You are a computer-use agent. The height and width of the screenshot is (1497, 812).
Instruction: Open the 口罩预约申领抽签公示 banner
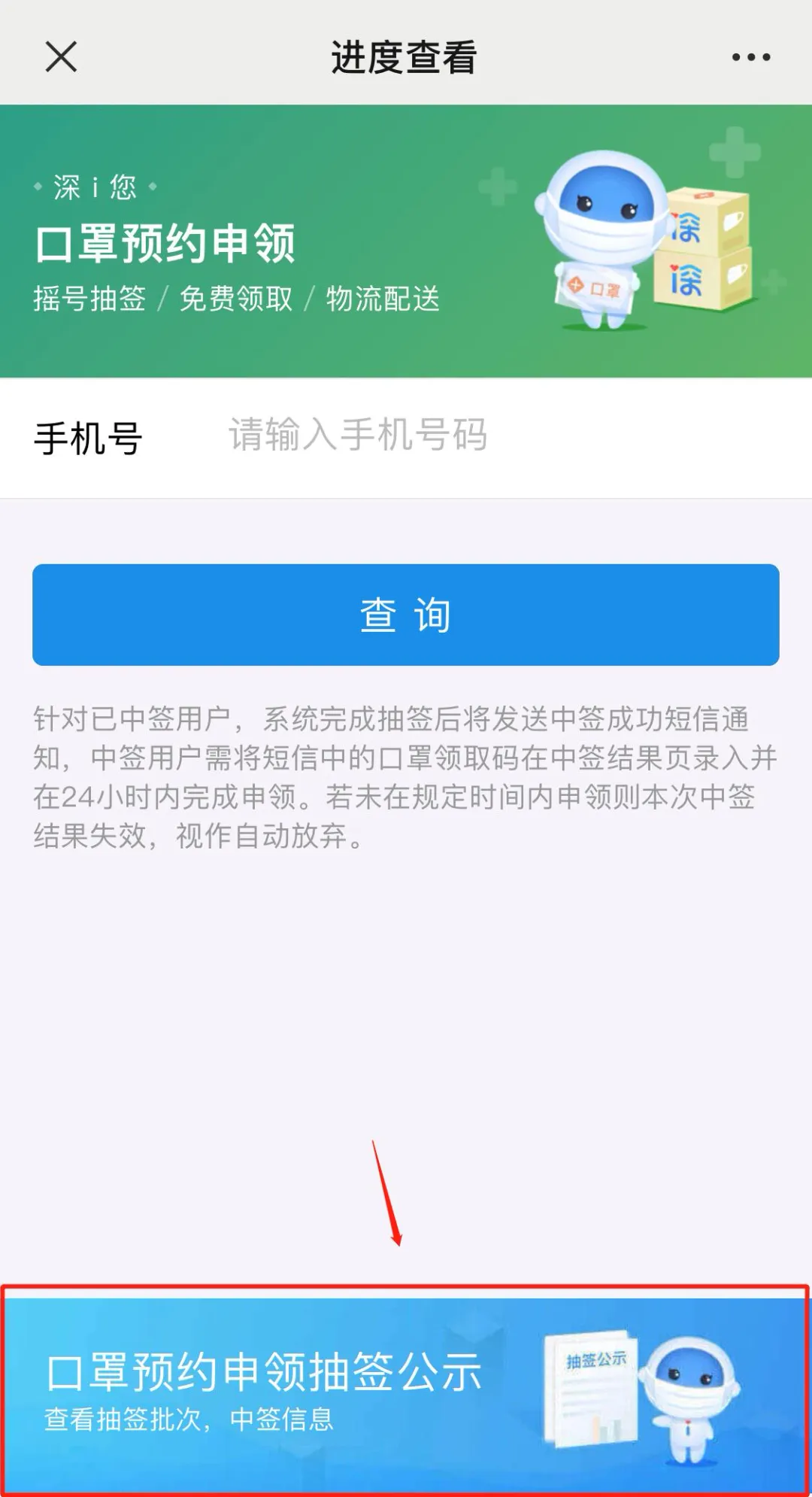coord(405,1392)
